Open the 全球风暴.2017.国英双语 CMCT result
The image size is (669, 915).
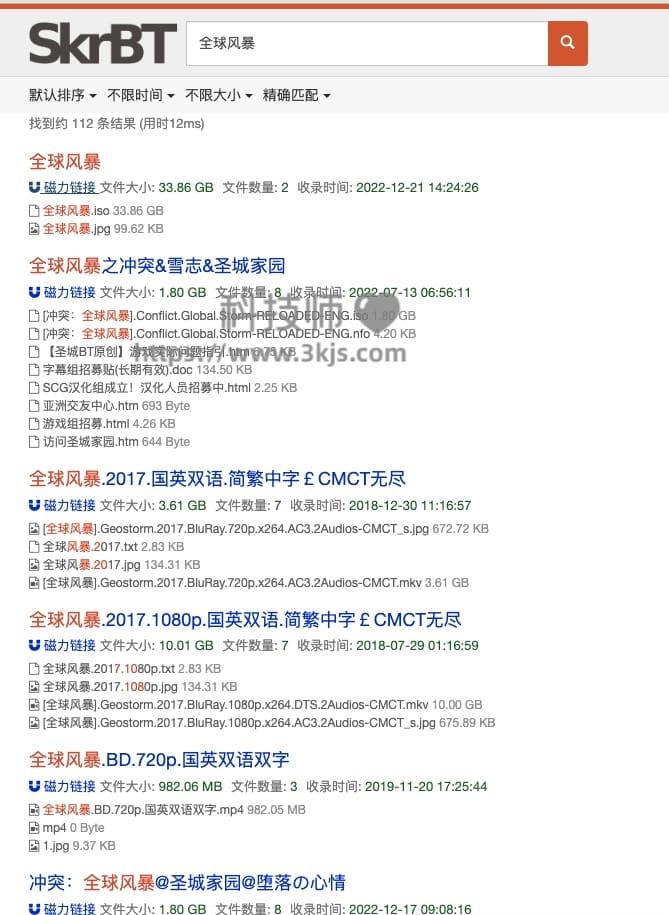217,479
